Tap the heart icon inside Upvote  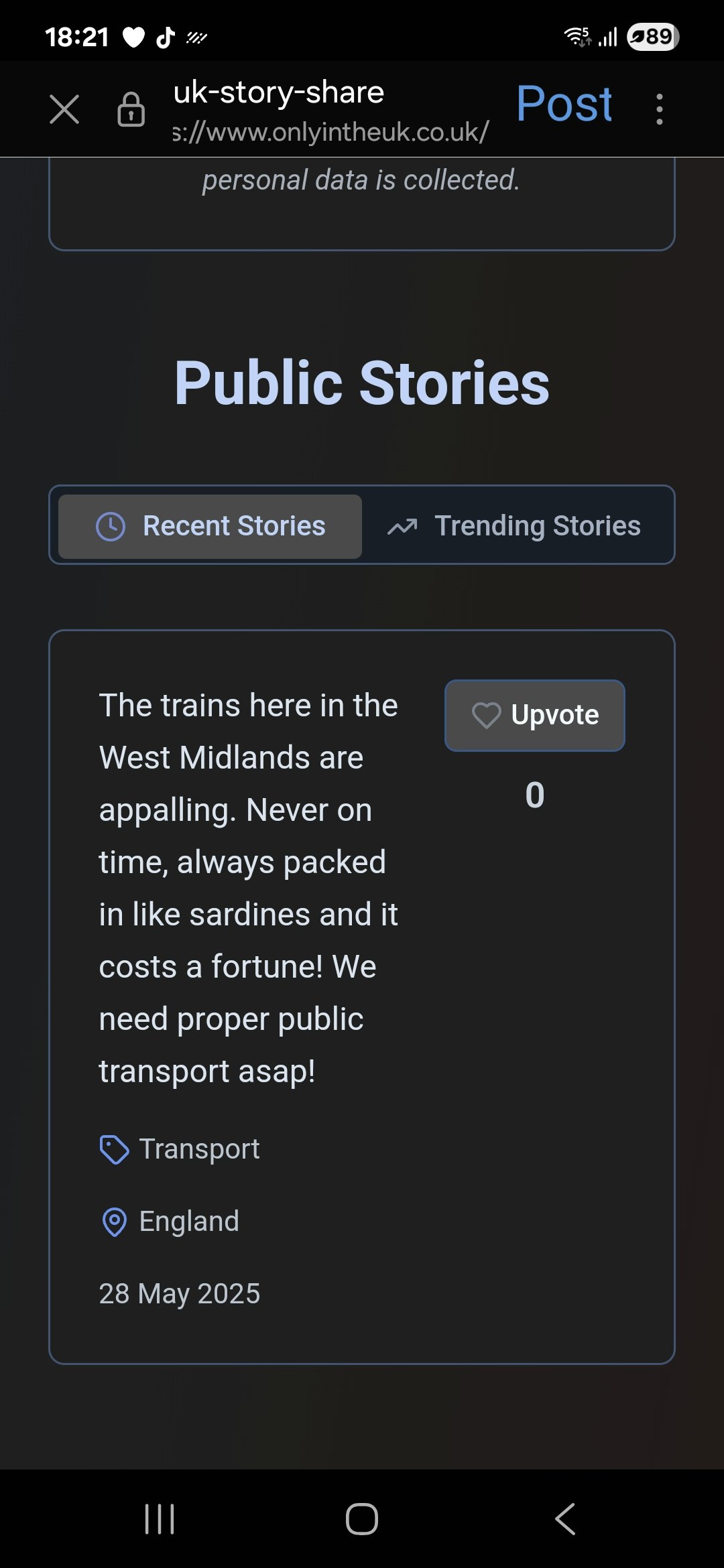point(487,715)
